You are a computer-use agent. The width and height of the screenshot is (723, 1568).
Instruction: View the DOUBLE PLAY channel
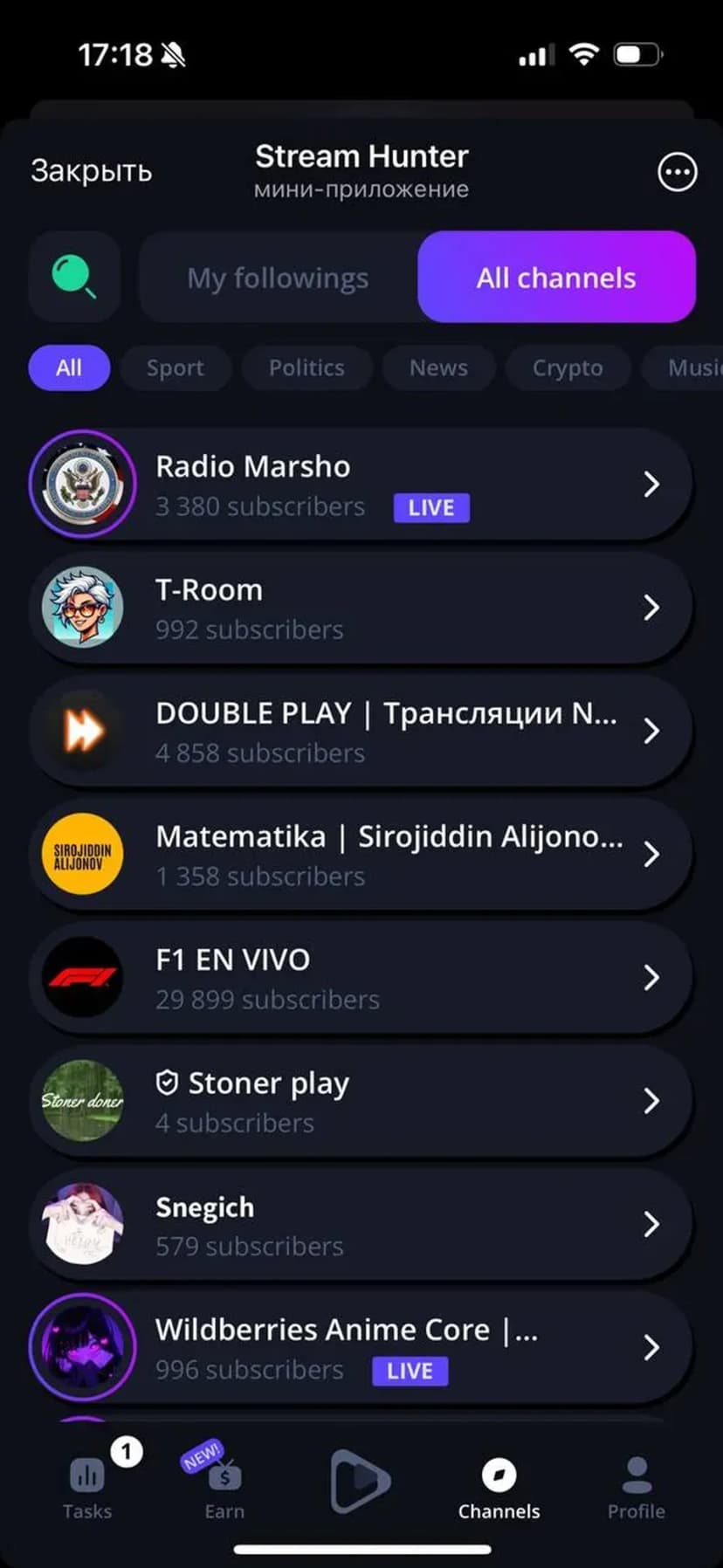pos(361,731)
